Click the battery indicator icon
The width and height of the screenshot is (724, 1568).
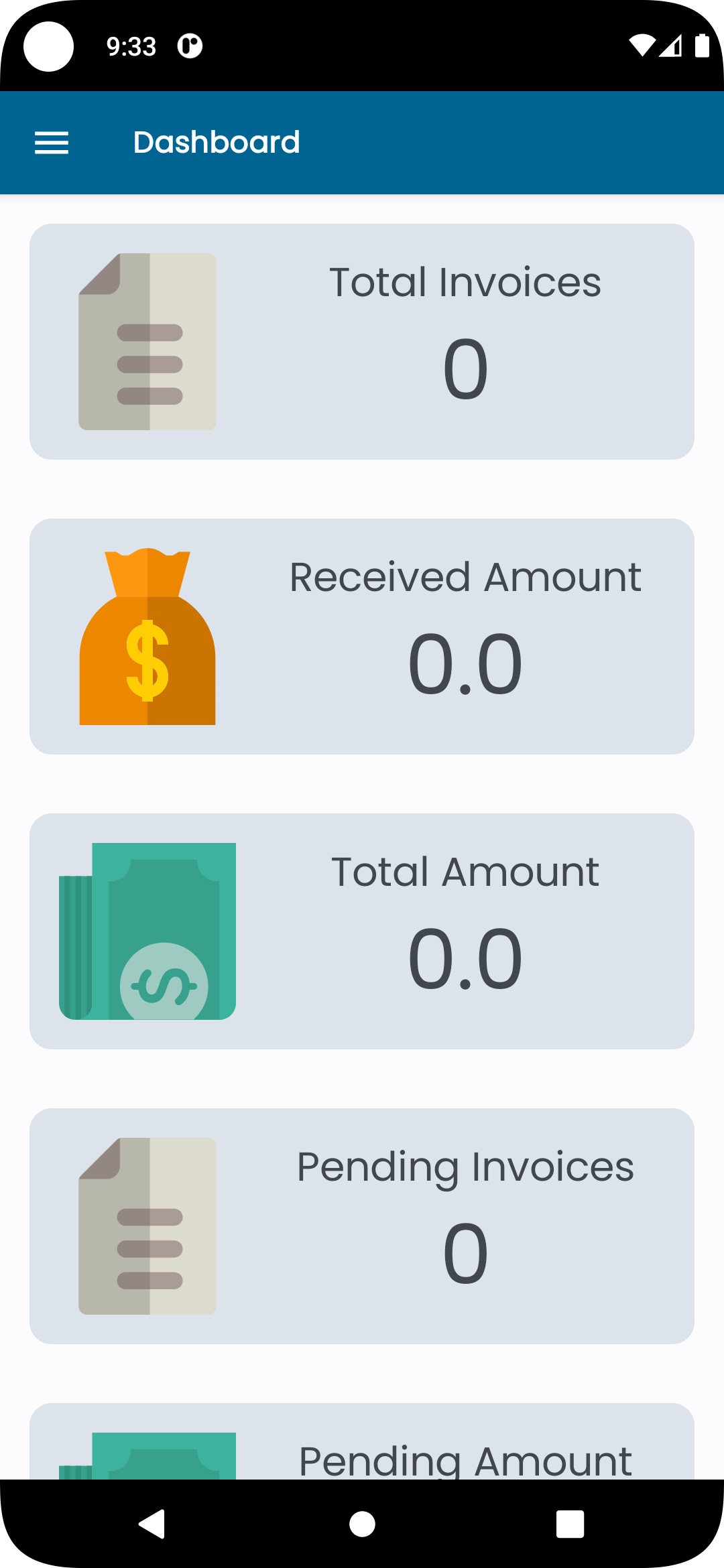pos(703,46)
